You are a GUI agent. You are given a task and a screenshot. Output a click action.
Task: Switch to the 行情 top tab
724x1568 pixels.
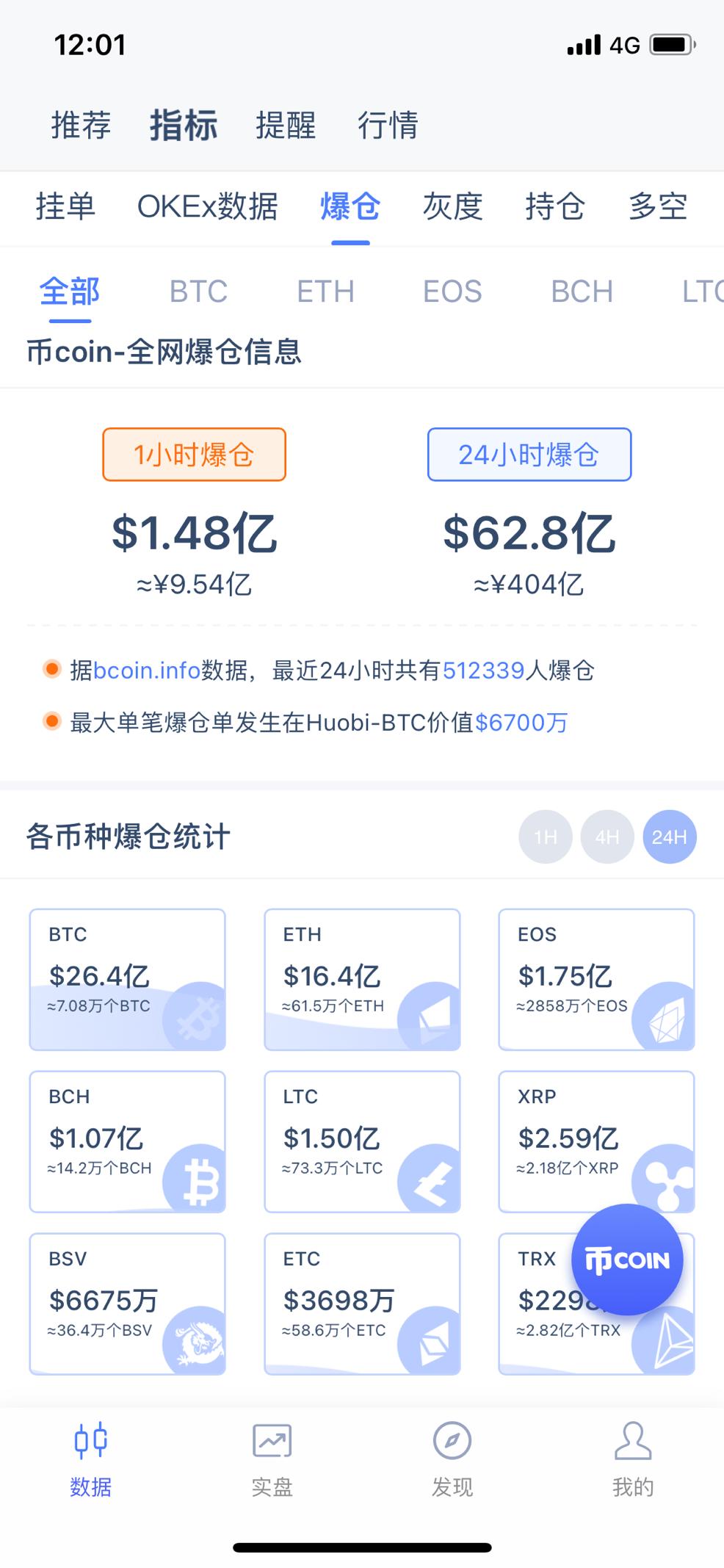(x=388, y=126)
